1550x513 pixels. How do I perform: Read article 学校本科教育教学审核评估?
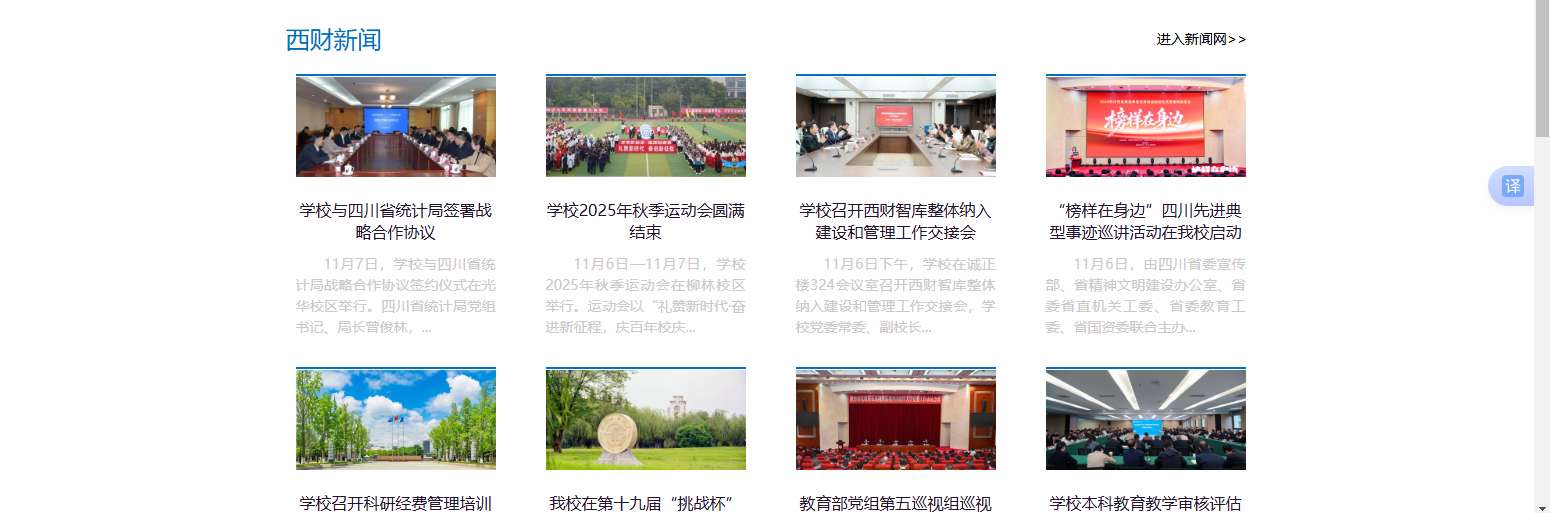pyautogui.click(x=1146, y=503)
